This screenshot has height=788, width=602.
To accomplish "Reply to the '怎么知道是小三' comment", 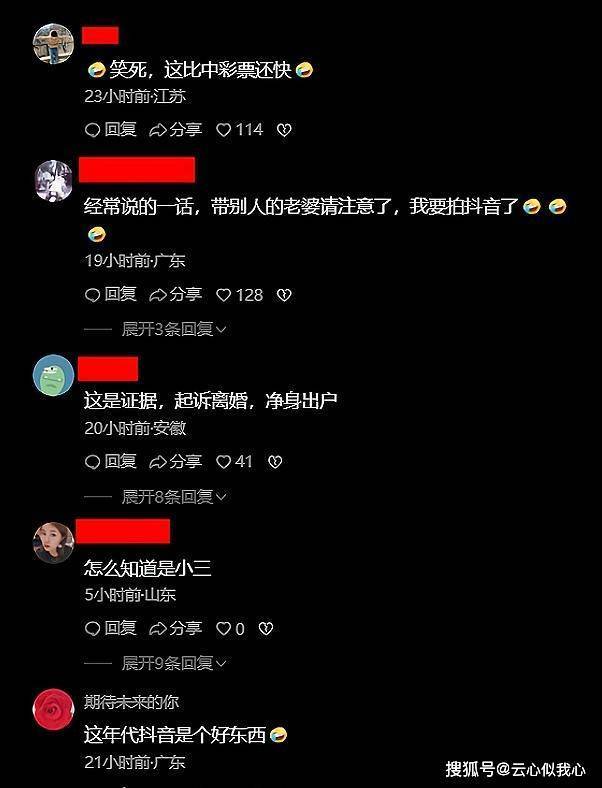I will pyautogui.click(x=110, y=629).
